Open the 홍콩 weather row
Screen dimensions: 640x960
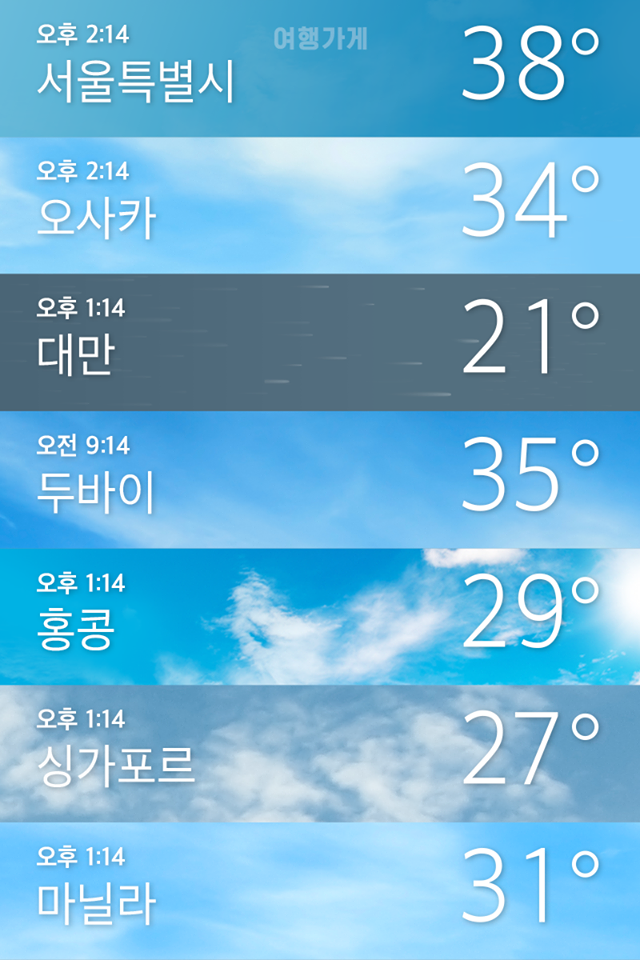320,616
